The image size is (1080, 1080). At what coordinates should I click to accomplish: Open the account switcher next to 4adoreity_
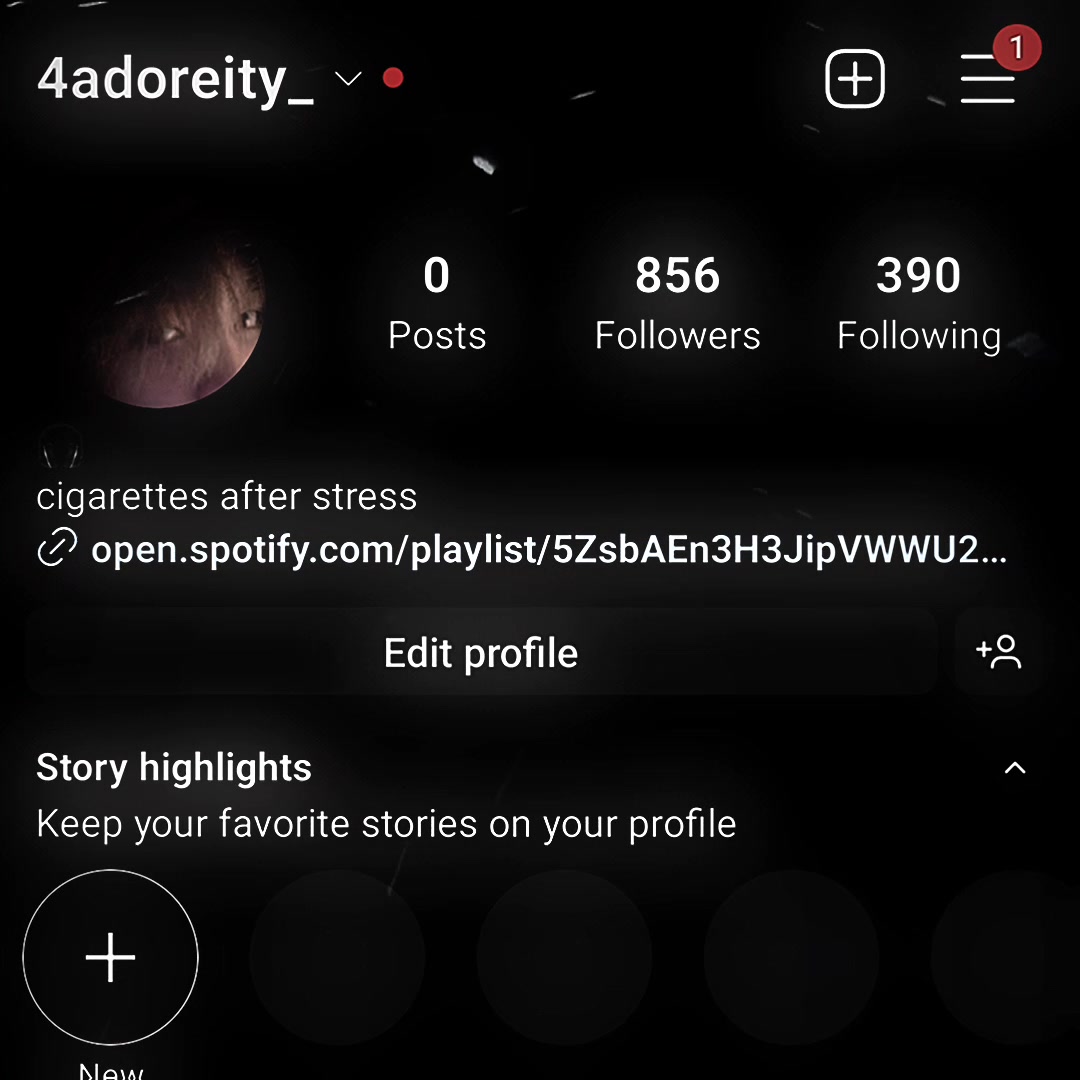tap(347, 79)
